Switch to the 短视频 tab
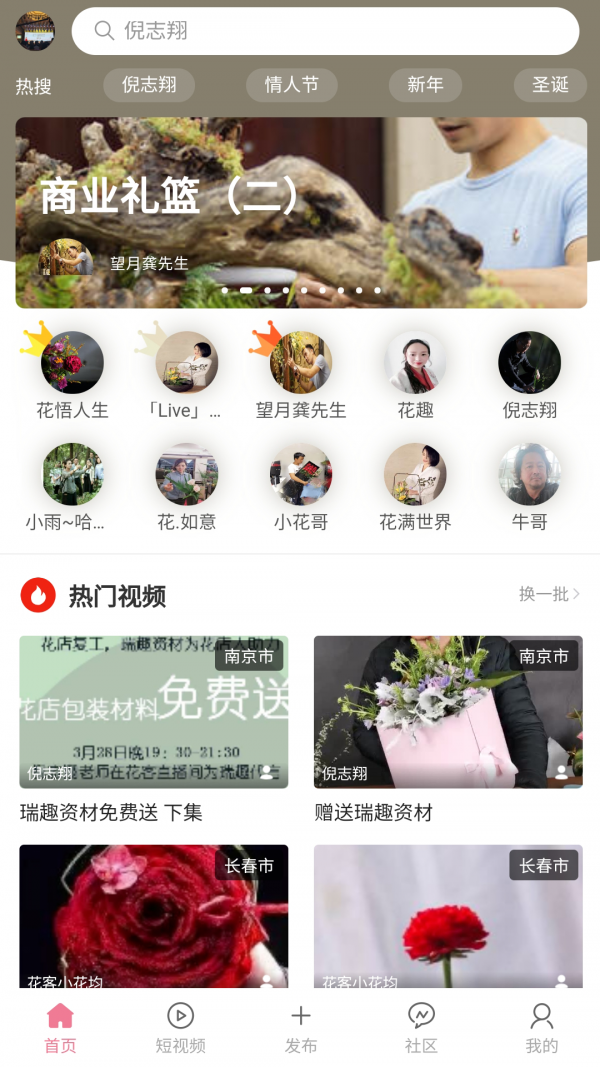The height and width of the screenshot is (1067, 600). click(180, 1029)
